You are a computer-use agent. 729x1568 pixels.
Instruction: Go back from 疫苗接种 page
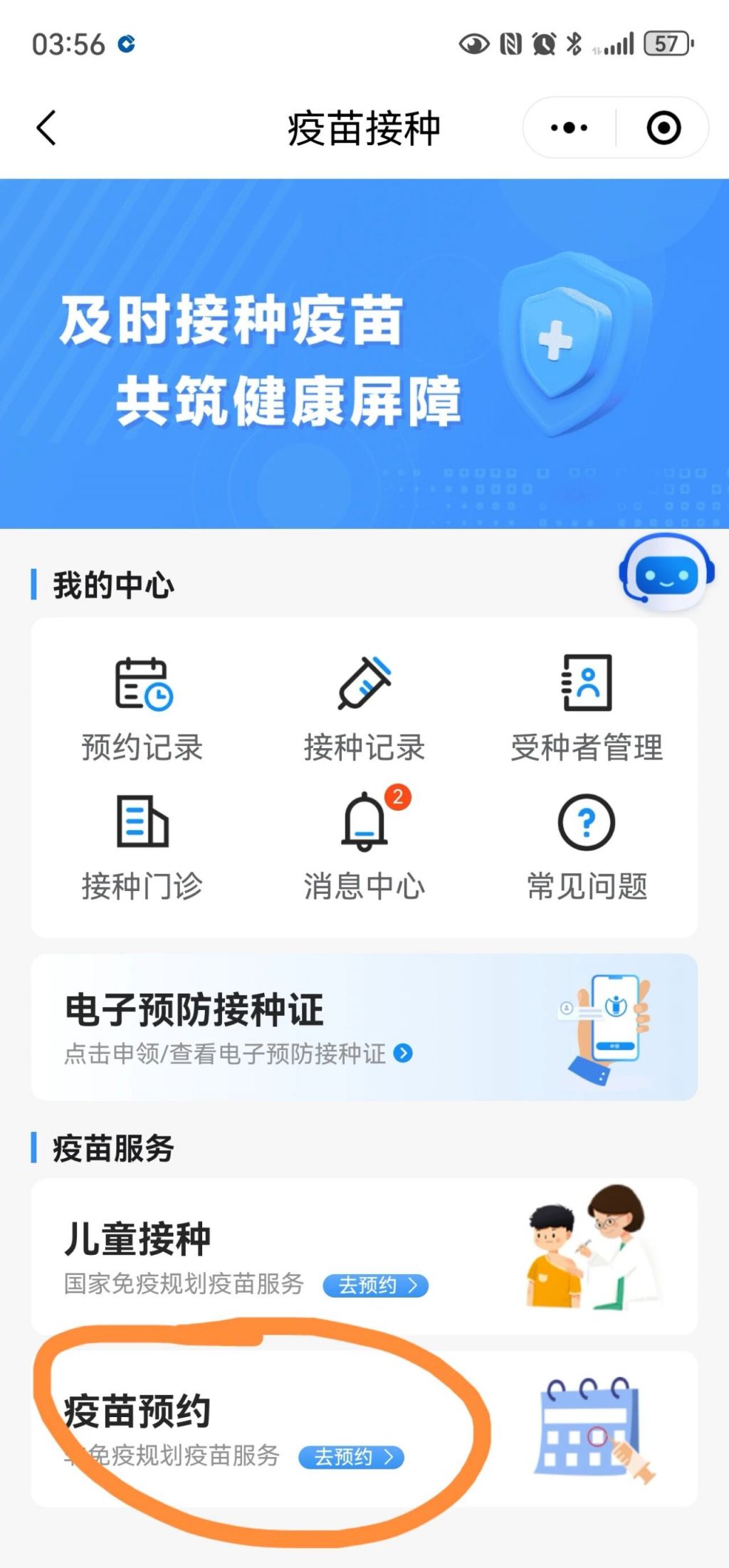46,128
